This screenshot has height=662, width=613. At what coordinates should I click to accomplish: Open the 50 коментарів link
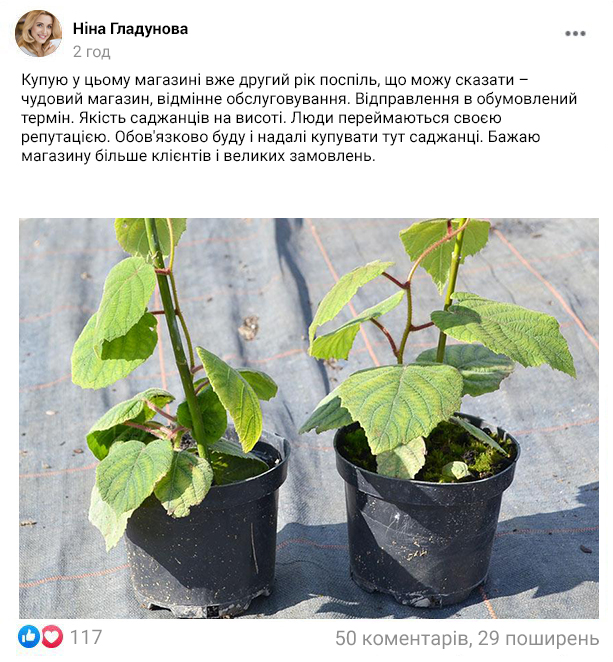pyautogui.click(x=400, y=638)
